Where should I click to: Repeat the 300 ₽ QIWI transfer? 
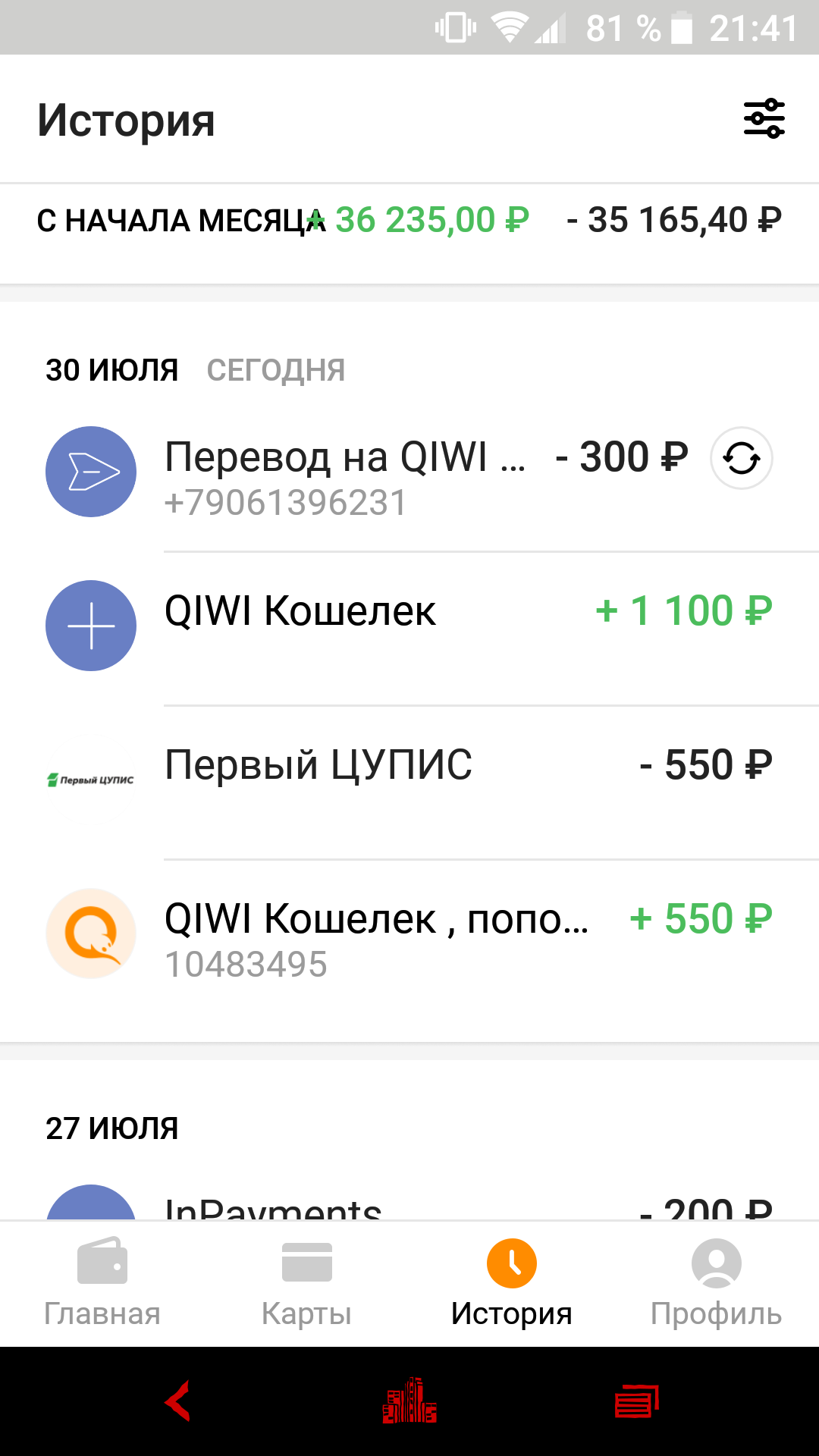(x=741, y=458)
